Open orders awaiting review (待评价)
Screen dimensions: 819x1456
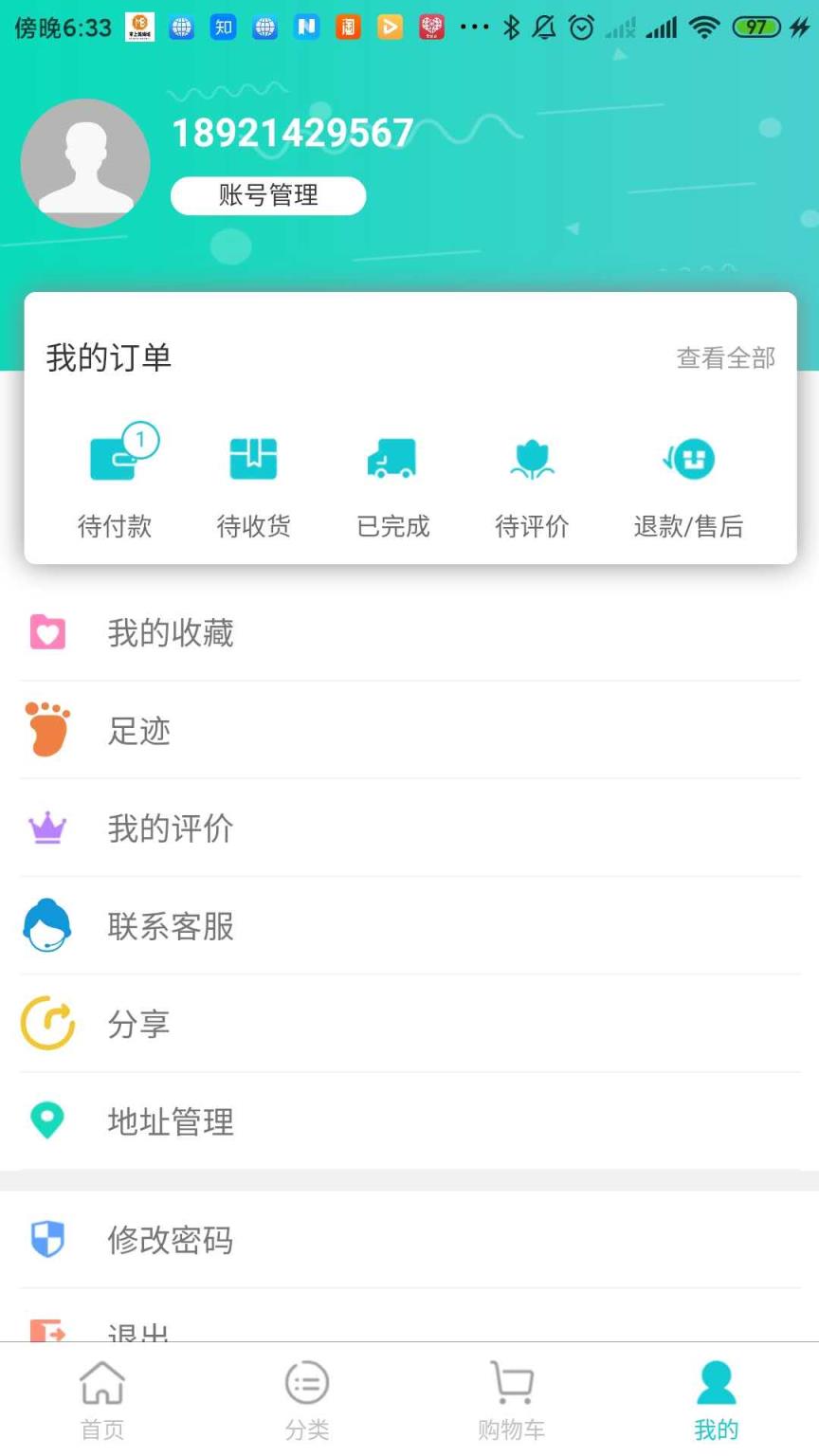(x=531, y=481)
